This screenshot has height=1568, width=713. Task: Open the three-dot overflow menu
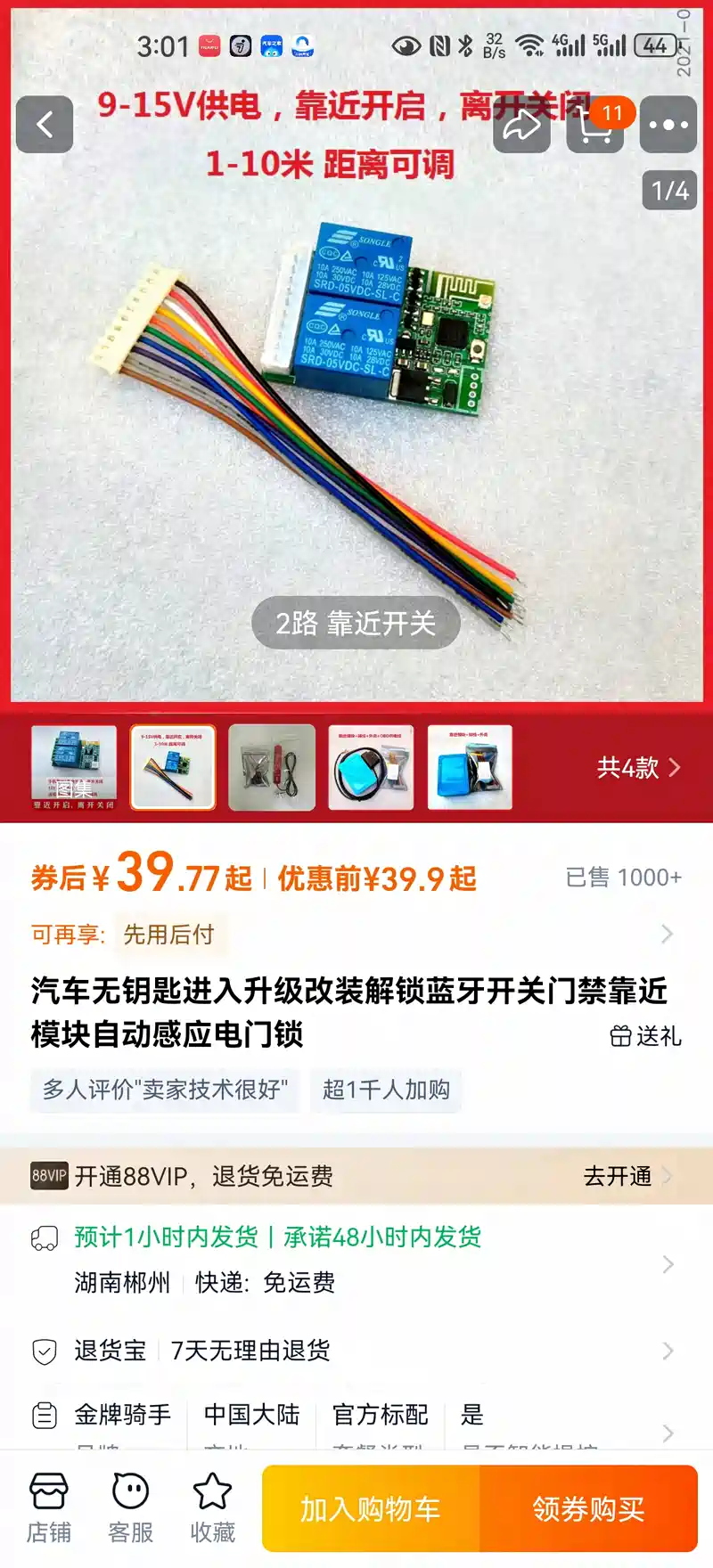[x=668, y=125]
